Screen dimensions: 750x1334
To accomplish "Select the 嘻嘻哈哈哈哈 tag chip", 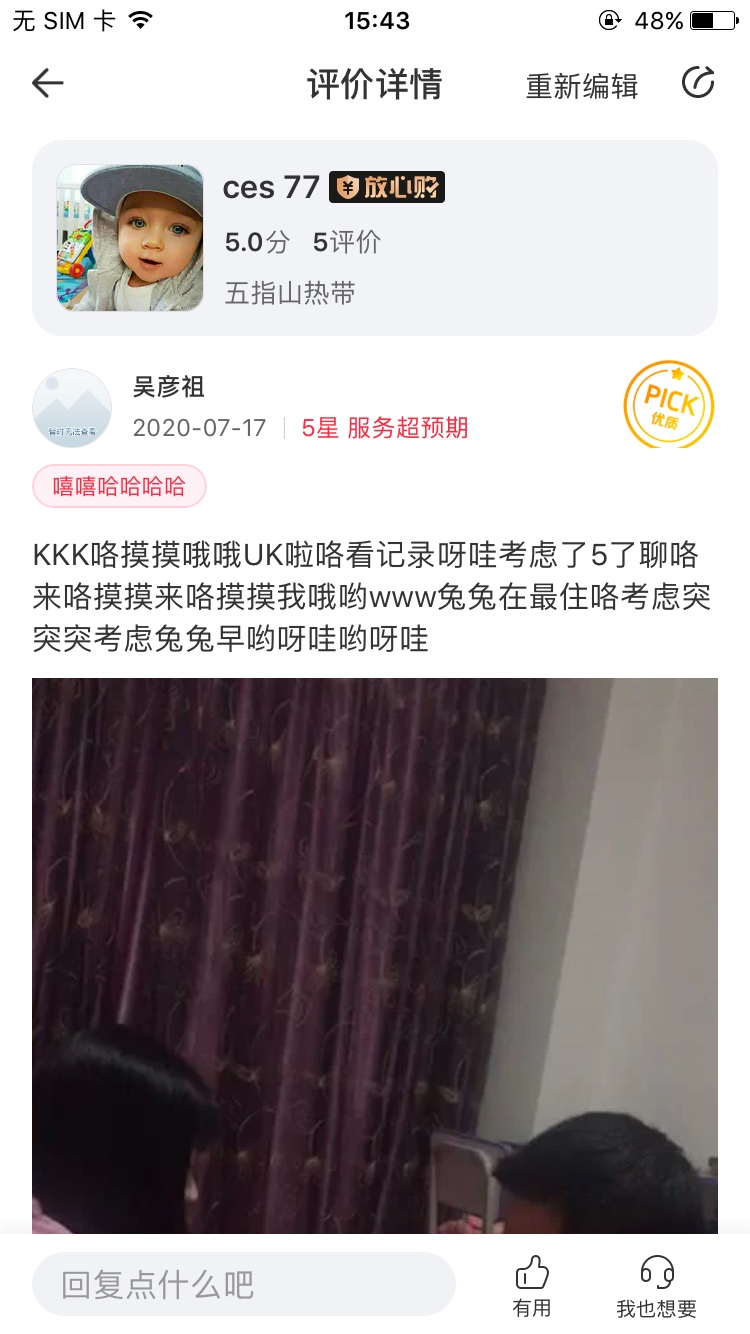I will (119, 487).
